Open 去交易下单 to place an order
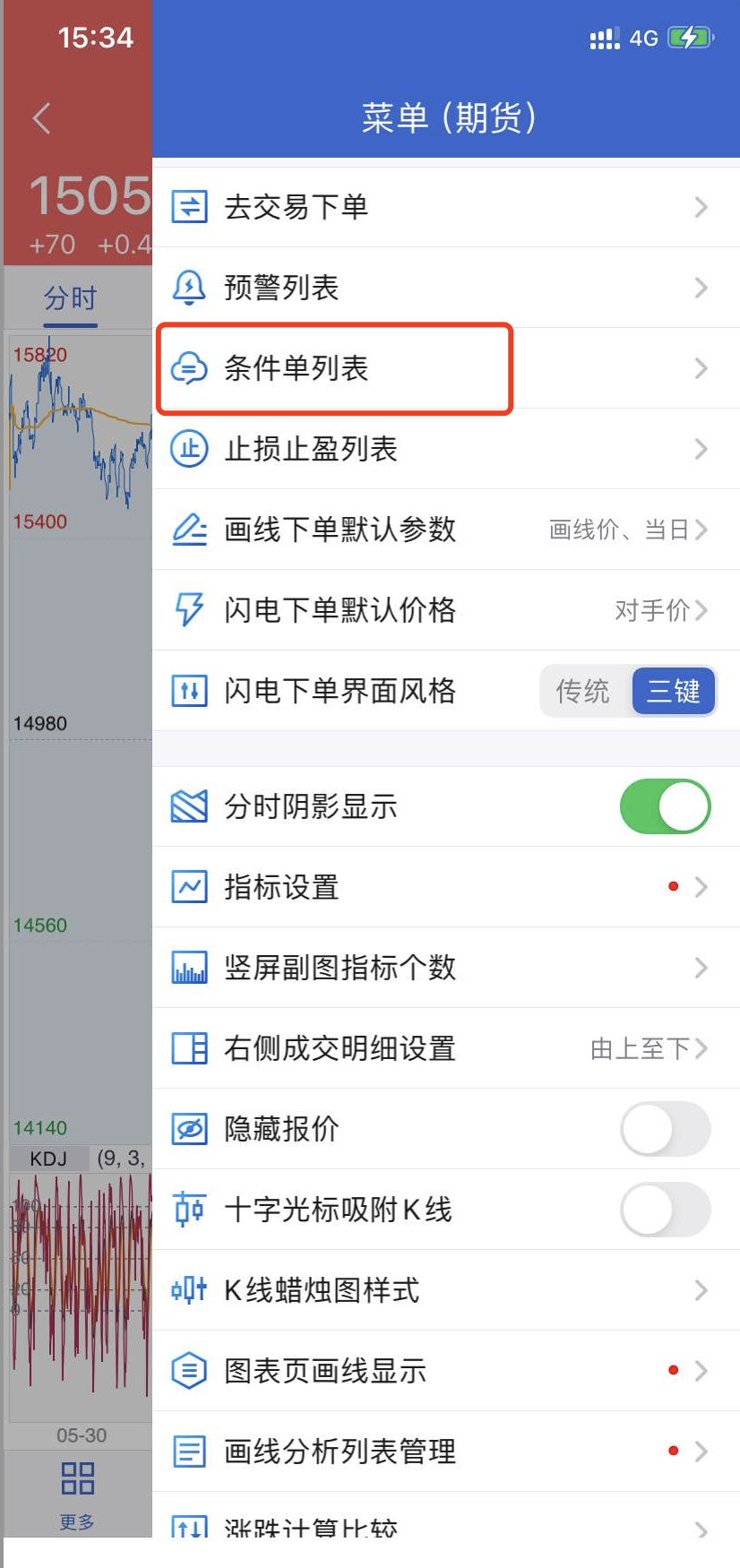This screenshot has height=1568, width=740. pyautogui.click(x=445, y=207)
